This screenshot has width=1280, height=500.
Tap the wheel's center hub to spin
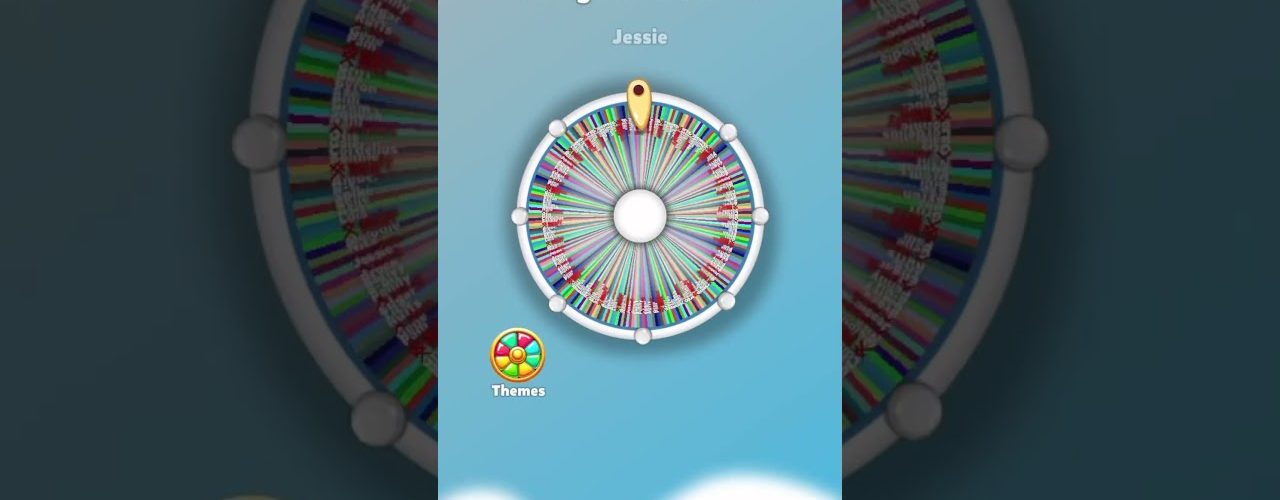[x=639, y=215]
